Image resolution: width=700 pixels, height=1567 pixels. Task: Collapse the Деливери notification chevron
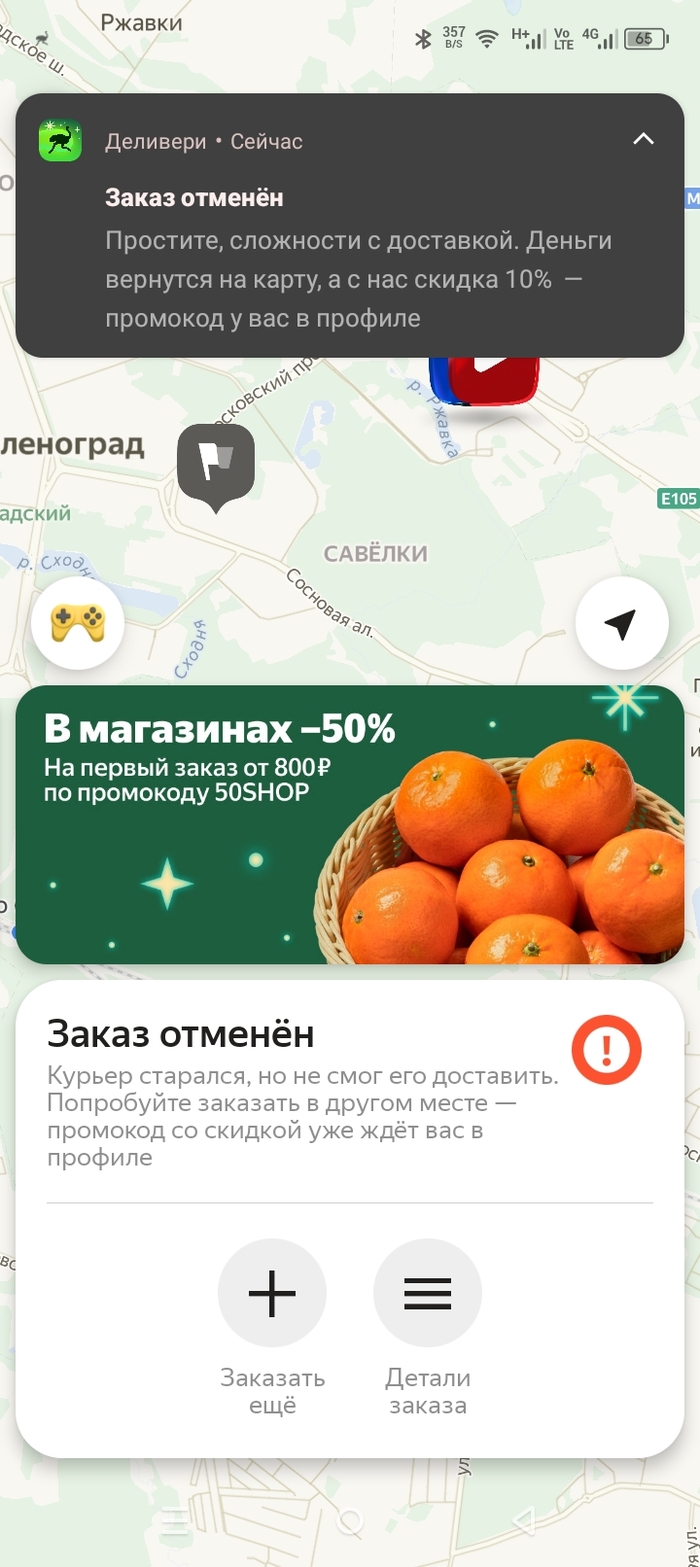(643, 139)
